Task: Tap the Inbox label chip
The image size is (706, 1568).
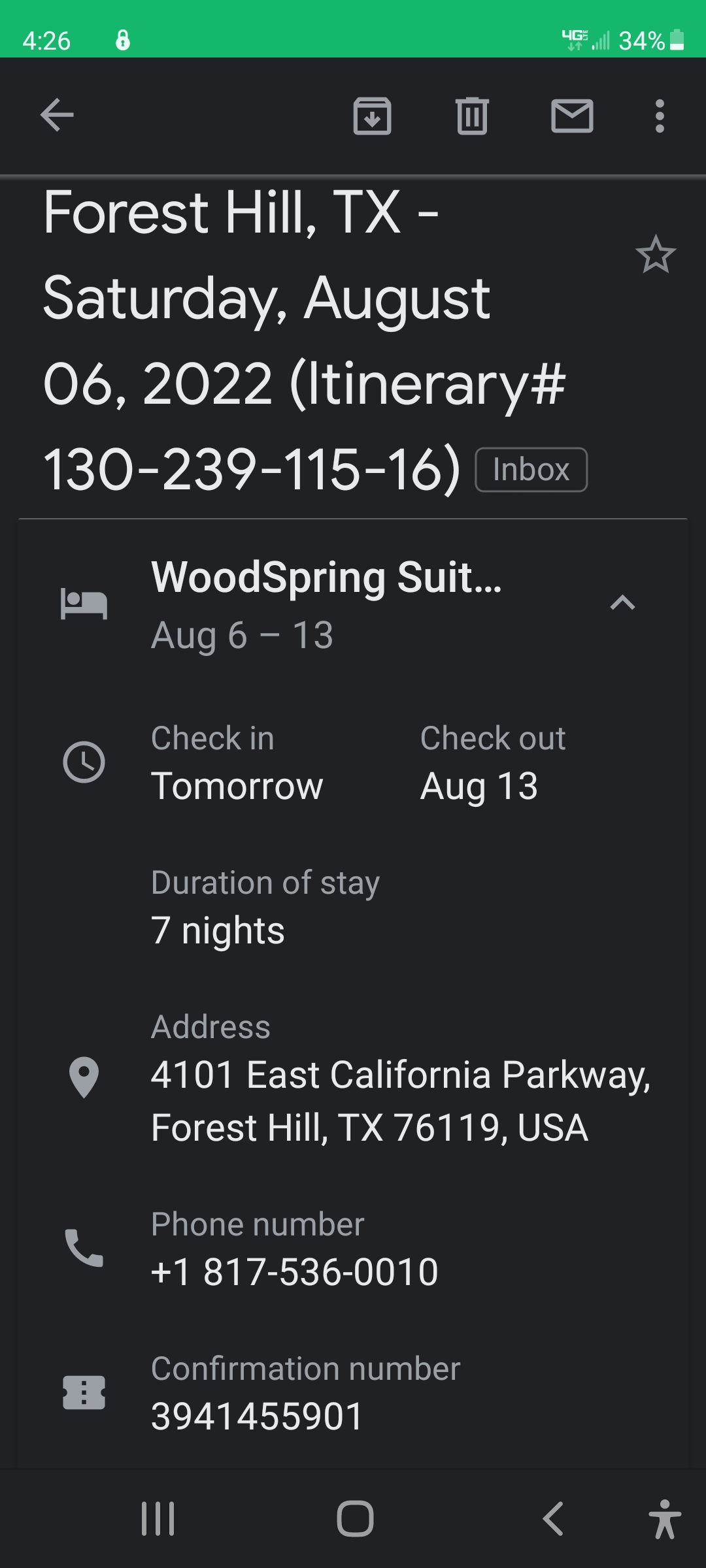Action: tap(531, 470)
